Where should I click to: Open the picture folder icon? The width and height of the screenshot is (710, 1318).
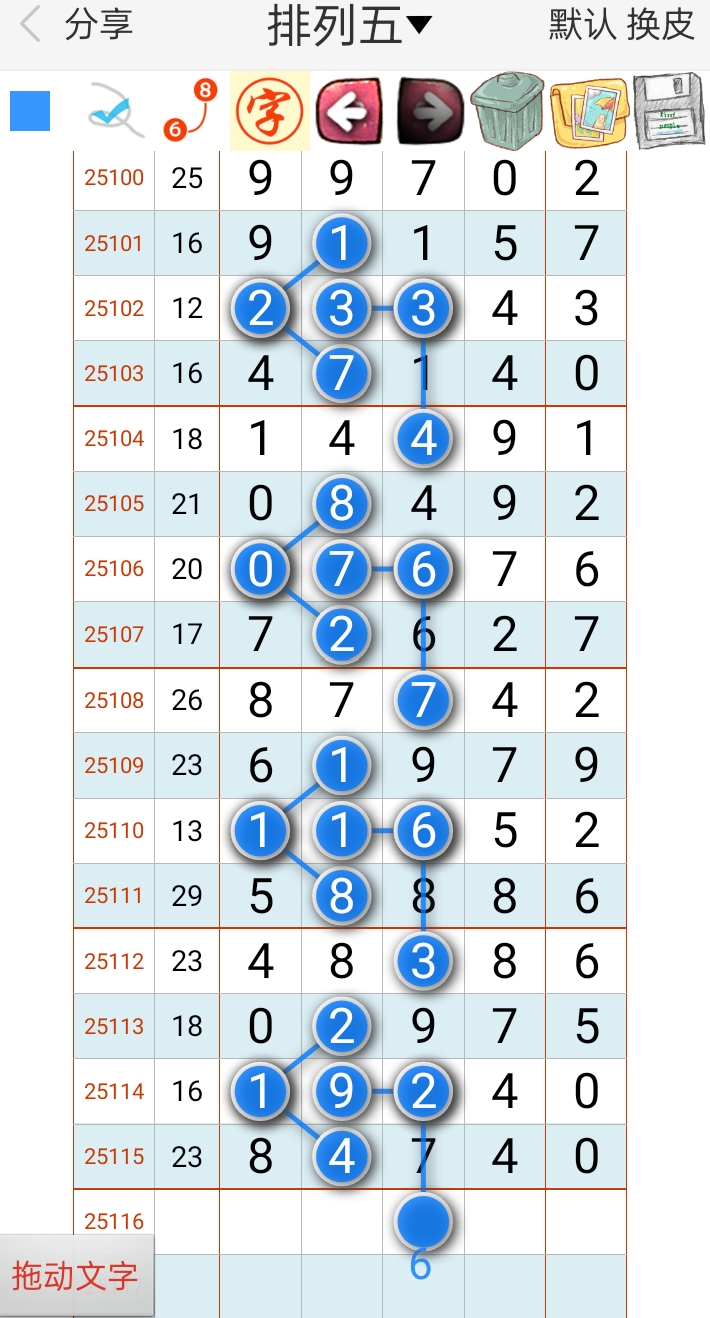point(589,111)
